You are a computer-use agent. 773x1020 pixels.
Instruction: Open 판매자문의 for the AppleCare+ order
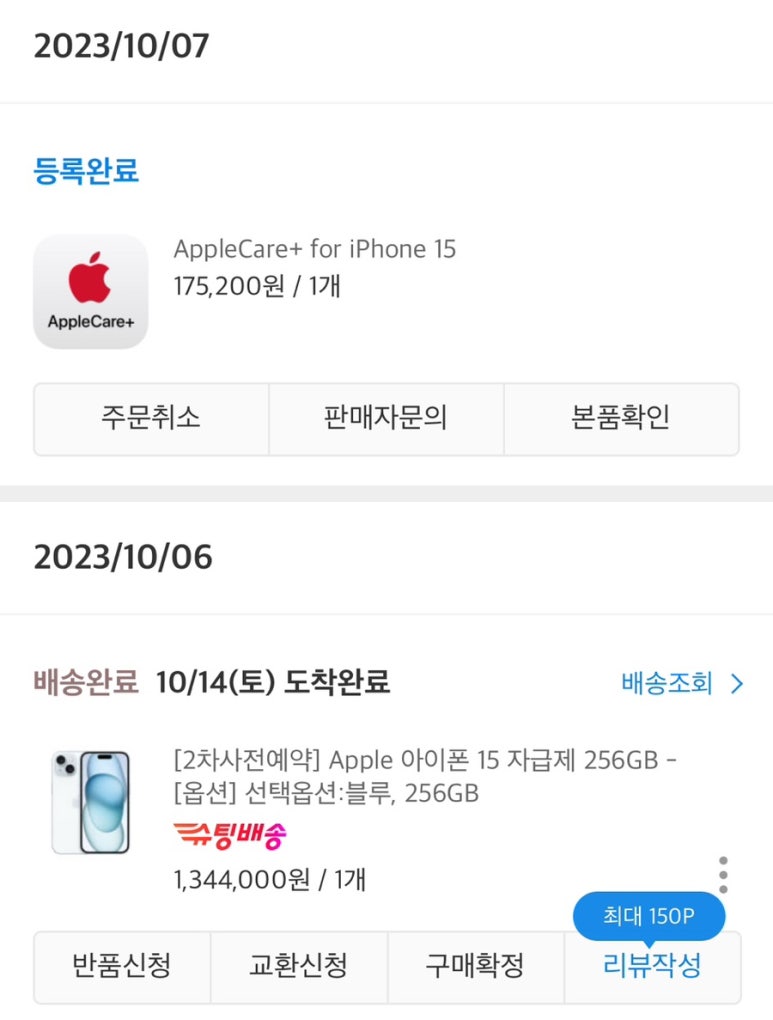pyautogui.click(x=386, y=418)
